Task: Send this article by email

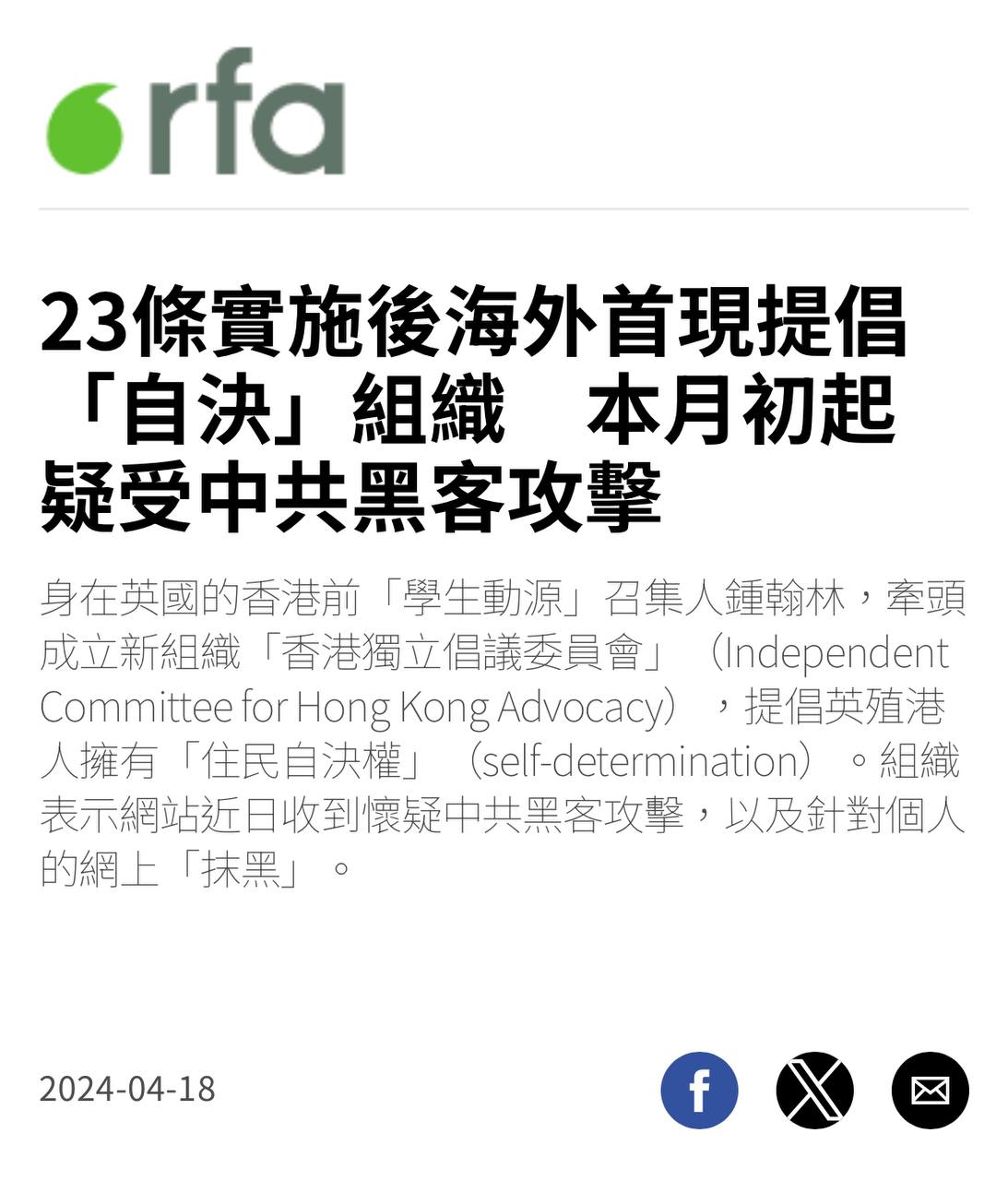Action: click(x=930, y=1090)
